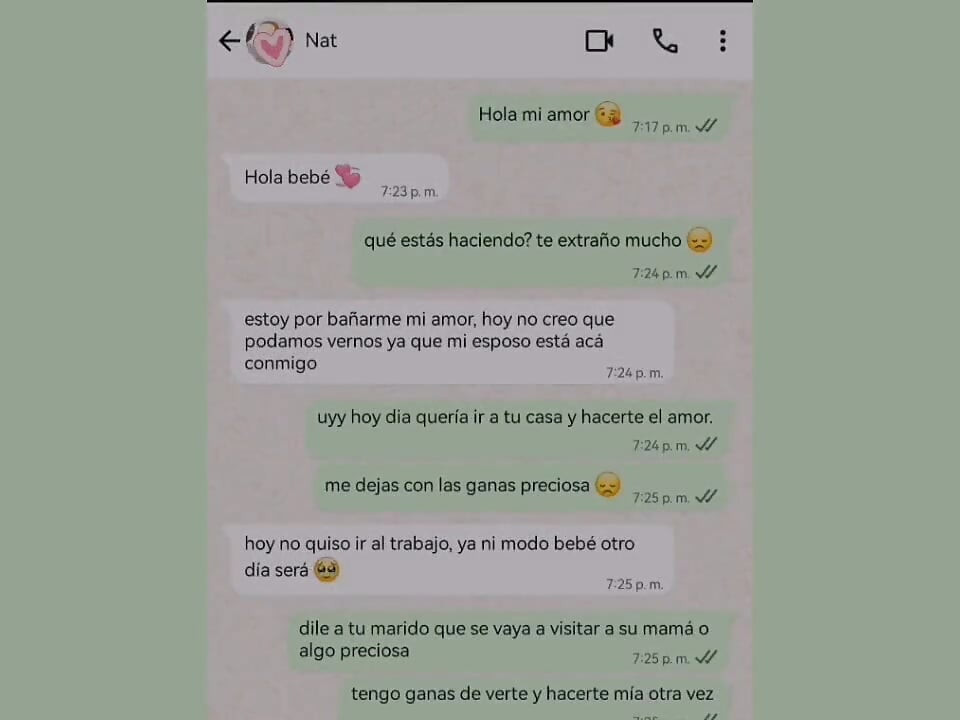Start a voice call with Nat
The width and height of the screenshot is (960, 720).
[x=665, y=41]
